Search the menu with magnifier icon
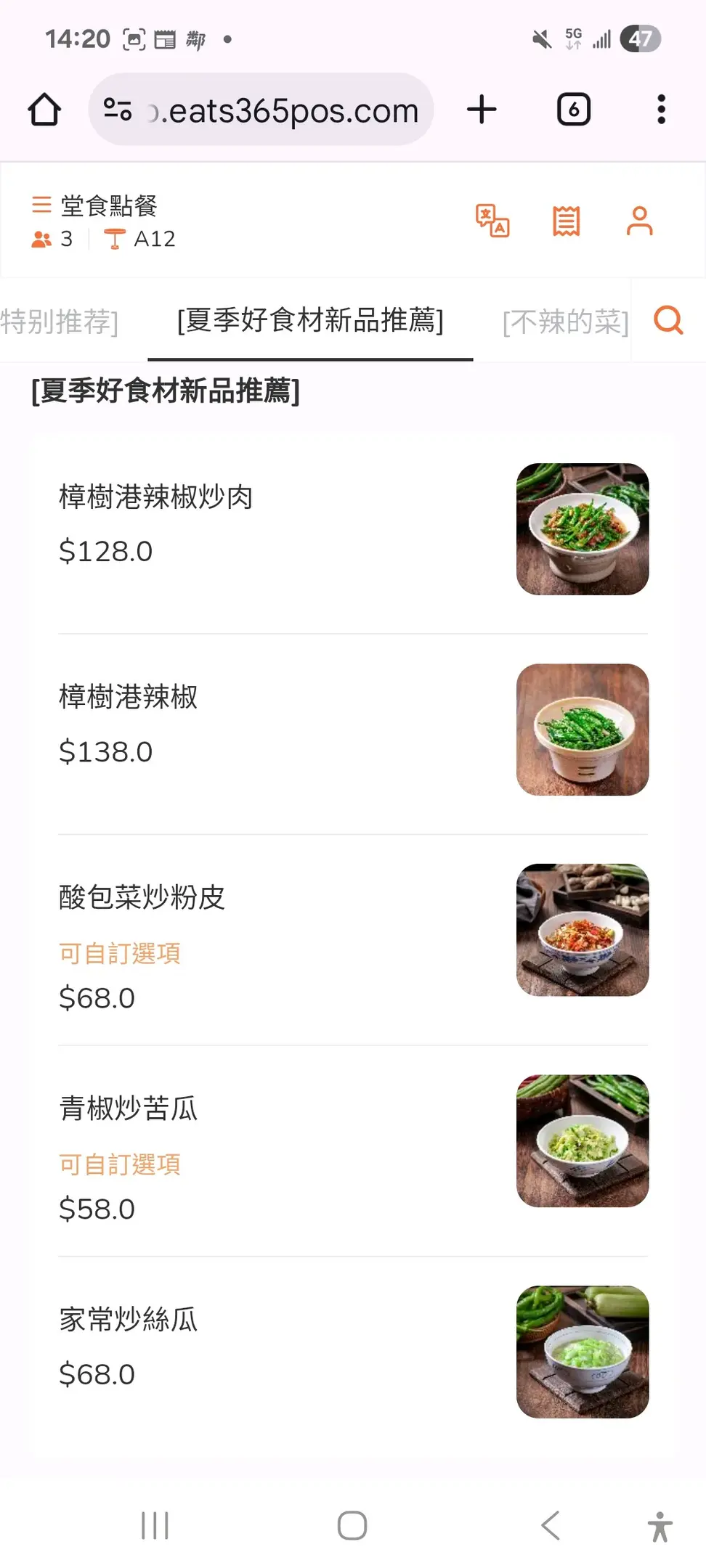The height and width of the screenshot is (1568, 706). 668,319
